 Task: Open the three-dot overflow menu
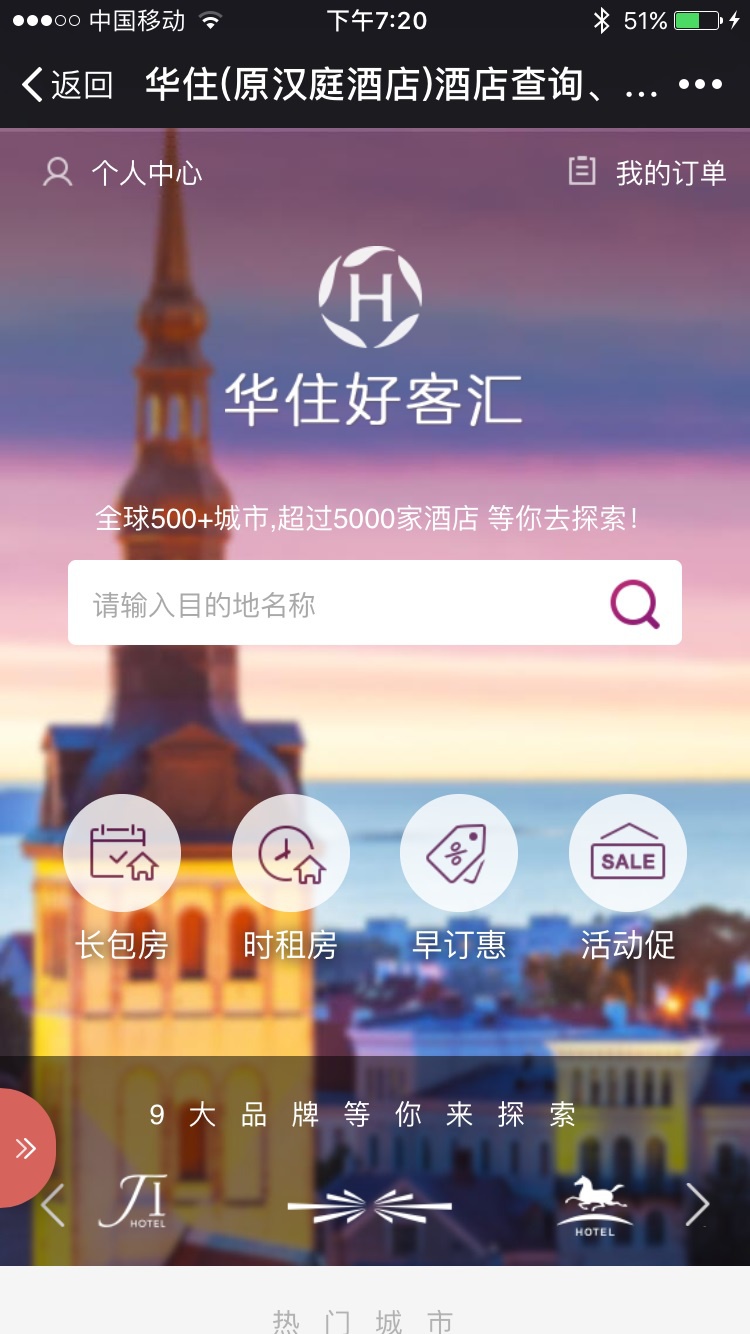[700, 84]
